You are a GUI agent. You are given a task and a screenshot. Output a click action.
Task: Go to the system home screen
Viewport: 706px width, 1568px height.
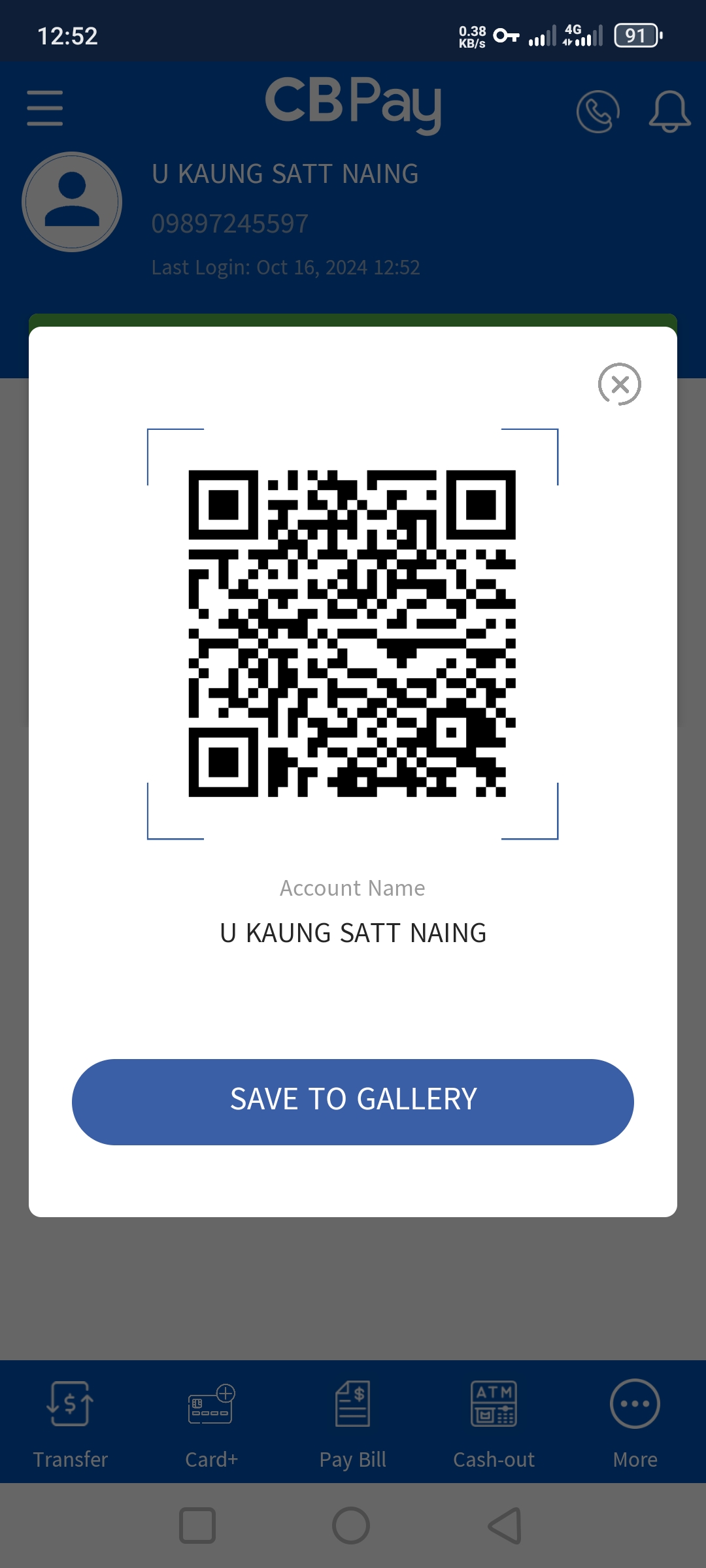[351, 1526]
